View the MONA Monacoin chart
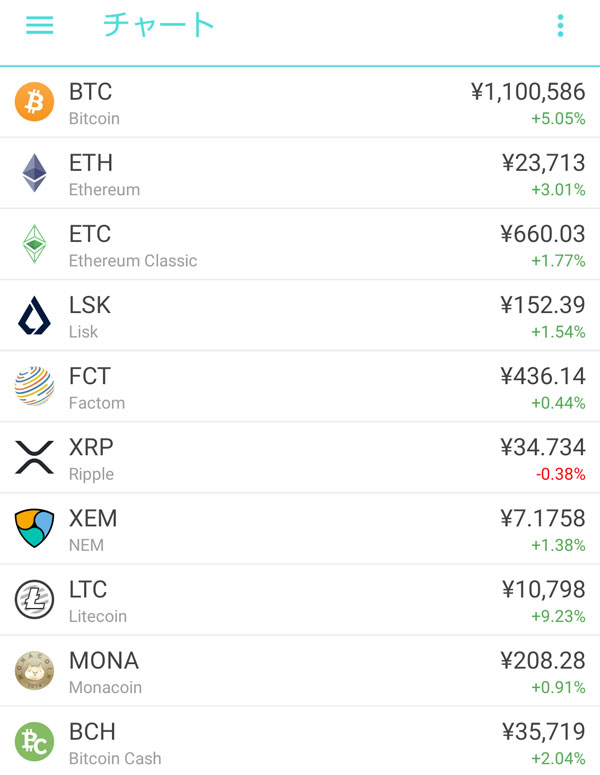 [x=300, y=671]
